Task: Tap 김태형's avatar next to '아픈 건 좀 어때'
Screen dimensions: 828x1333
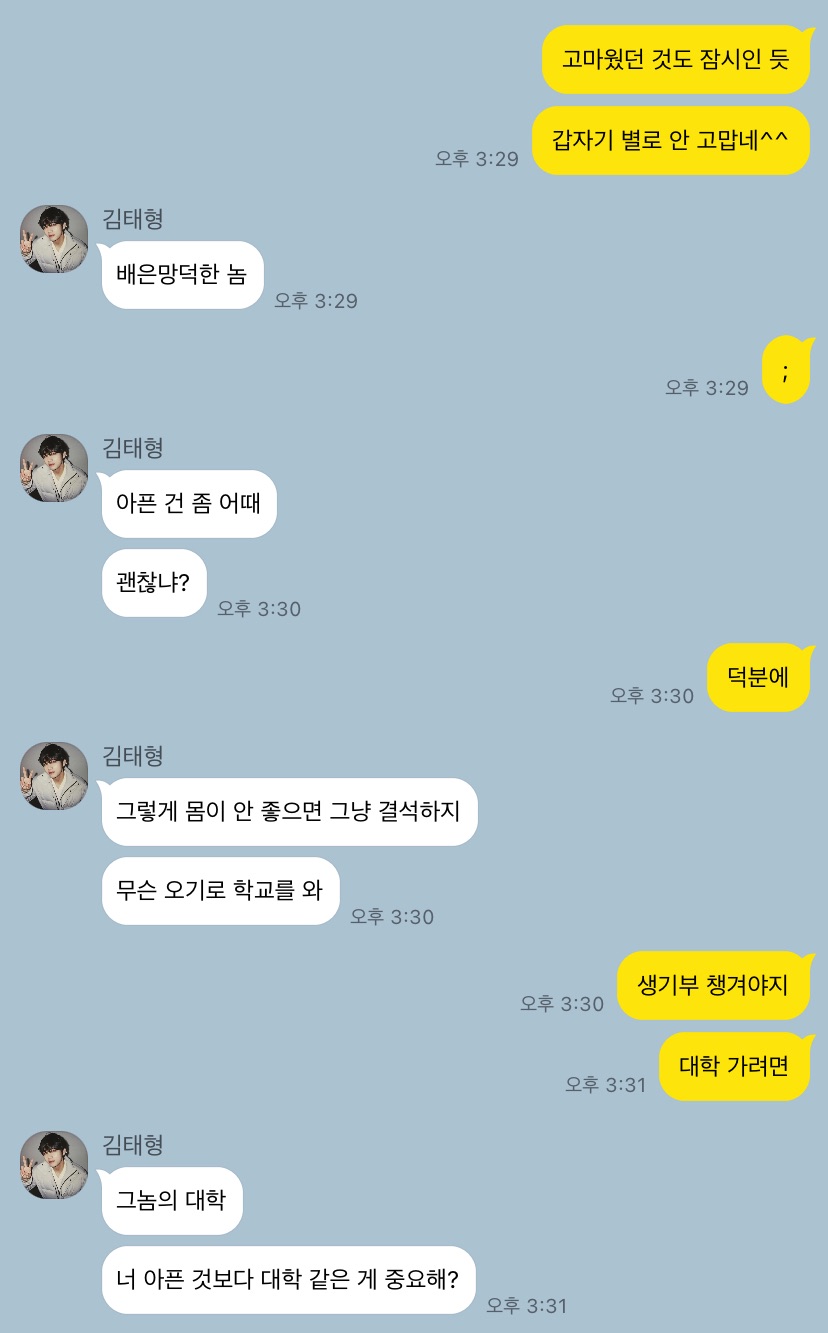Action: tap(54, 468)
